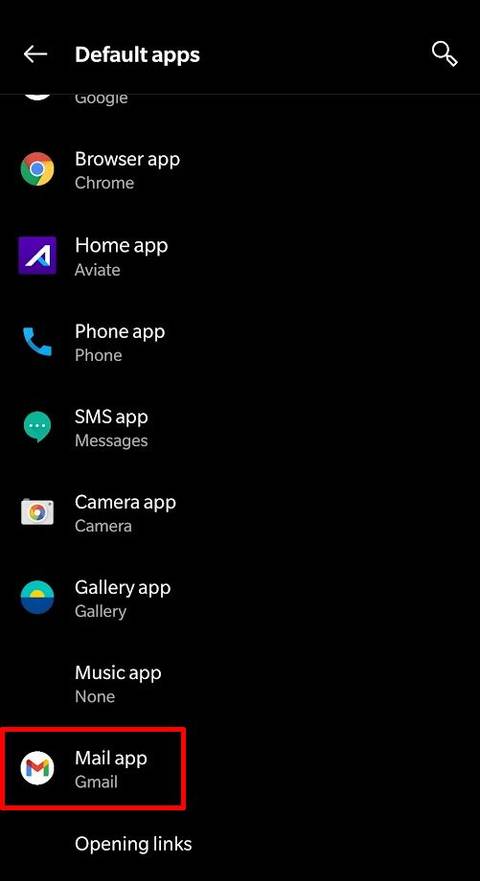Open the Mail app setting
480x881 pixels.
240,769
